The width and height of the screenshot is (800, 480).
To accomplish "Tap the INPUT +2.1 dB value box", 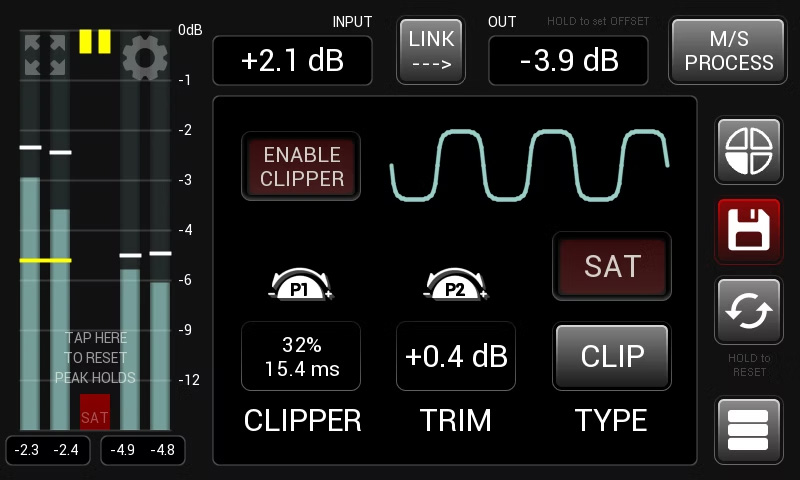I will (292, 60).
